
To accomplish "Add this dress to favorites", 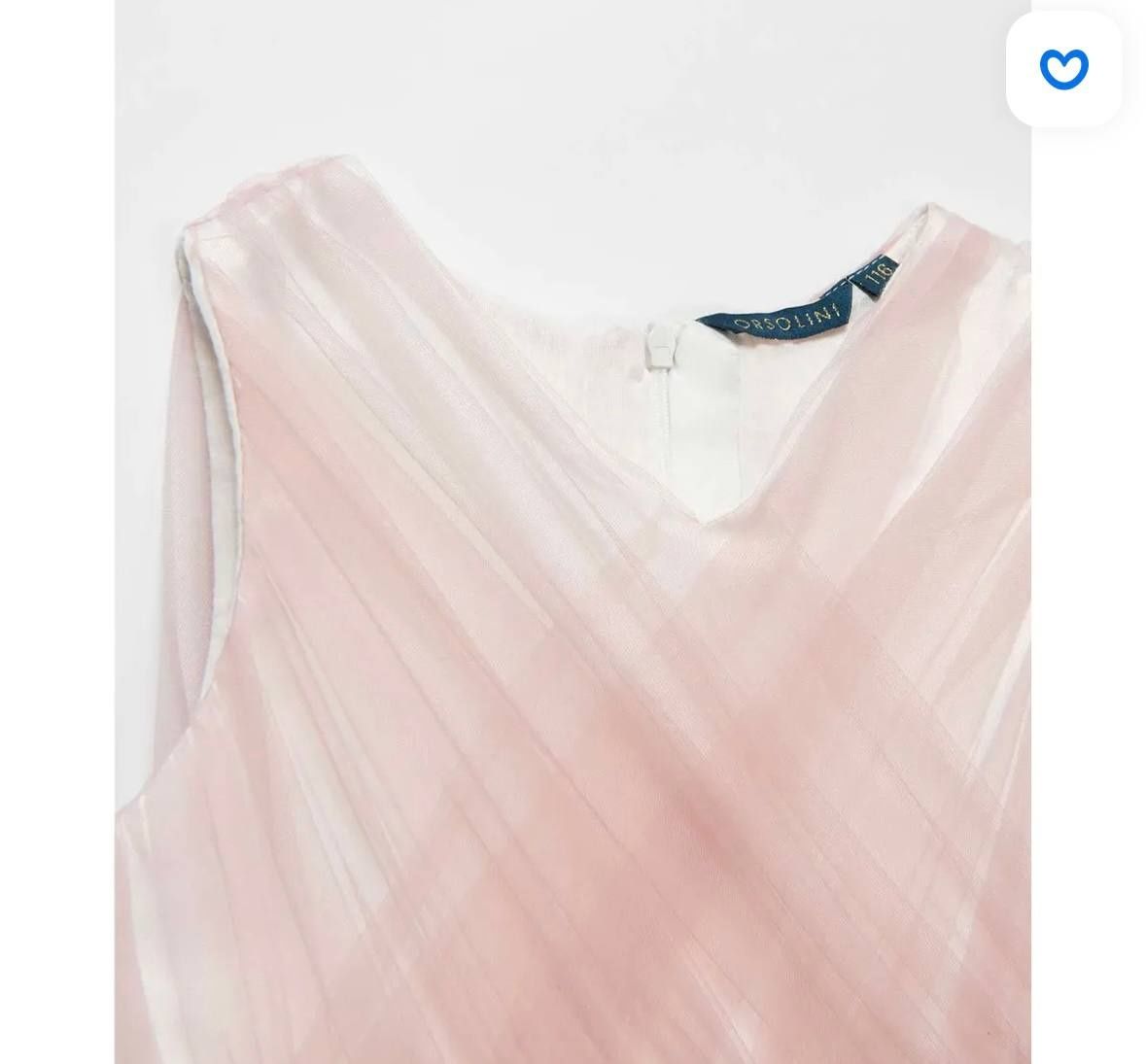I will pos(1063,69).
